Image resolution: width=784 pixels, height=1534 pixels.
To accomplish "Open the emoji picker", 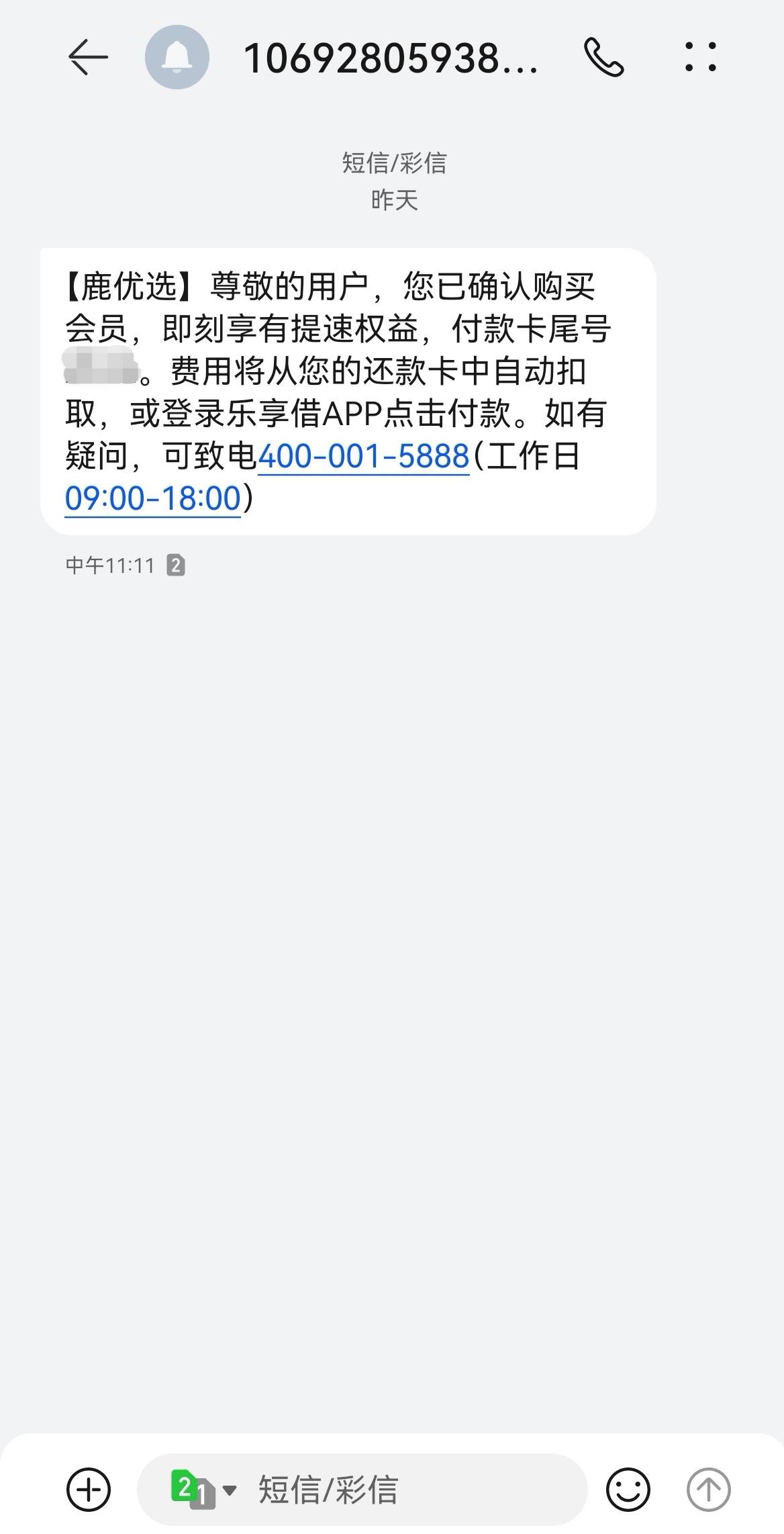I will pos(628,1490).
